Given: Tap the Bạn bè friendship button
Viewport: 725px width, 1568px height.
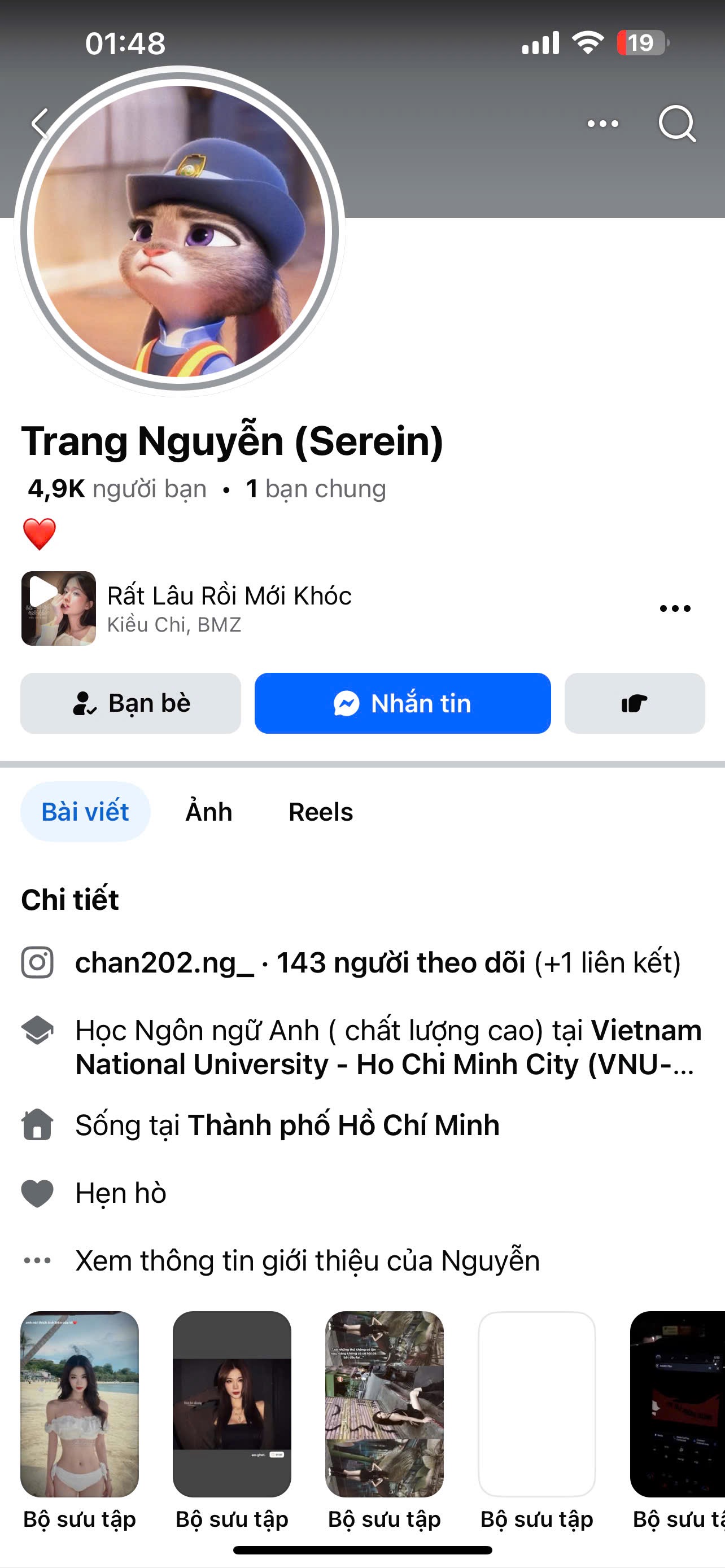Looking at the screenshot, I should coord(131,703).
